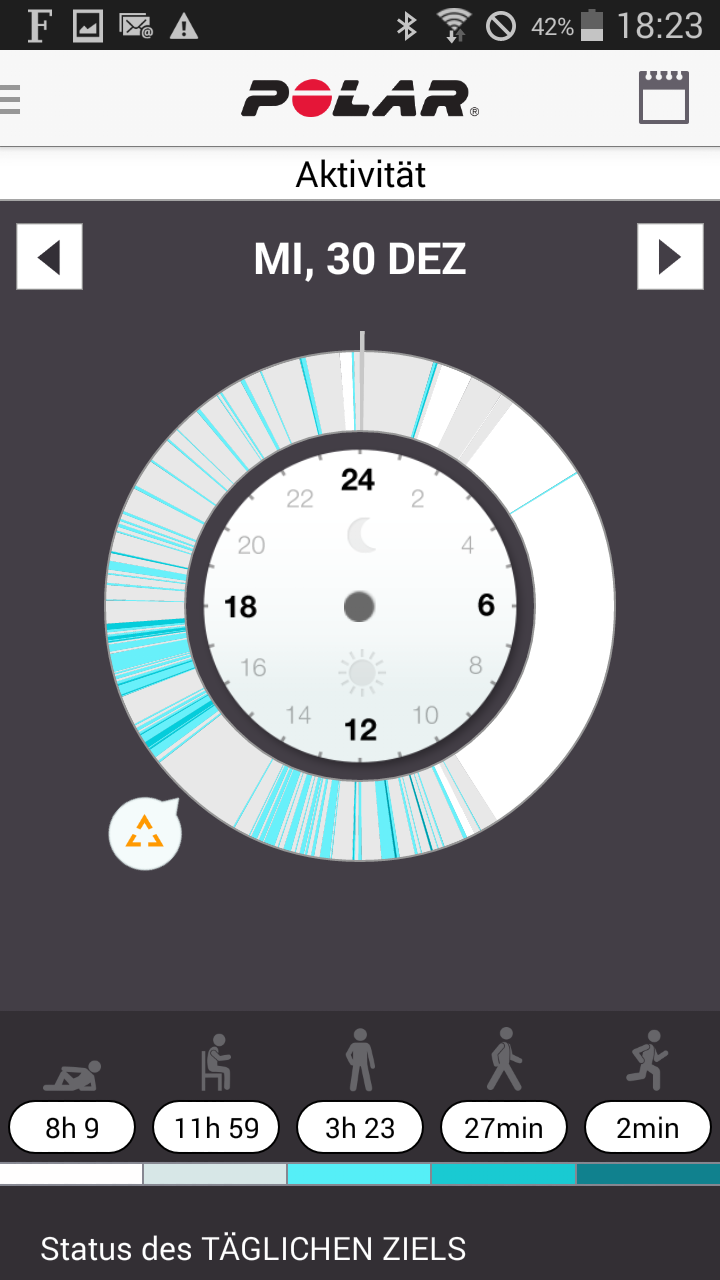The width and height of the screenshot is (720, 1280).
Task: Go to the next day
Action: (x=670, y=257)
